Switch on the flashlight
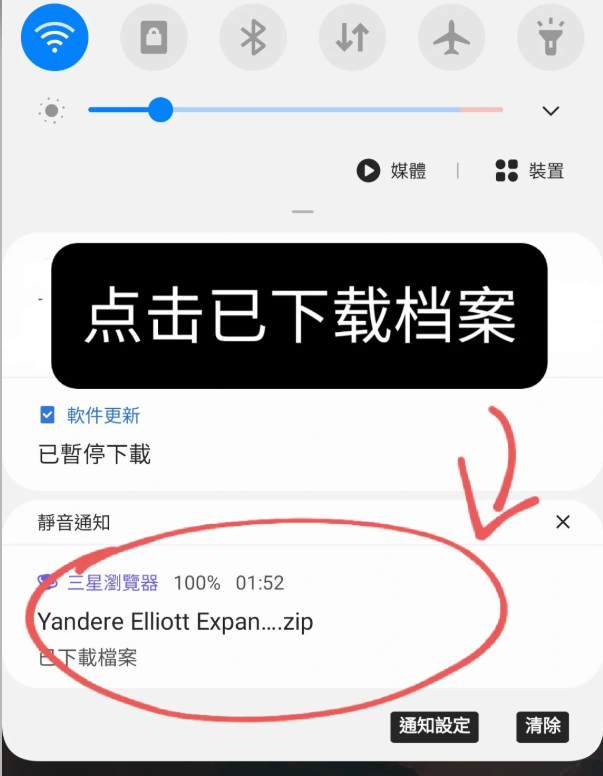 (x=550, y=38)
